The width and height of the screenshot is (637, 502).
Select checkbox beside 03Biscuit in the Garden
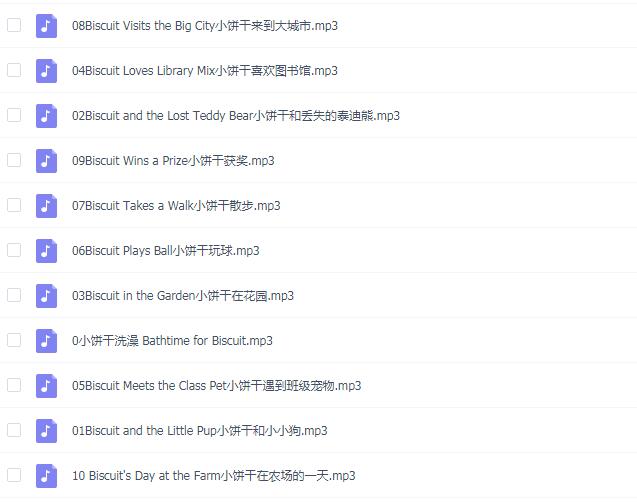point(14,295)
